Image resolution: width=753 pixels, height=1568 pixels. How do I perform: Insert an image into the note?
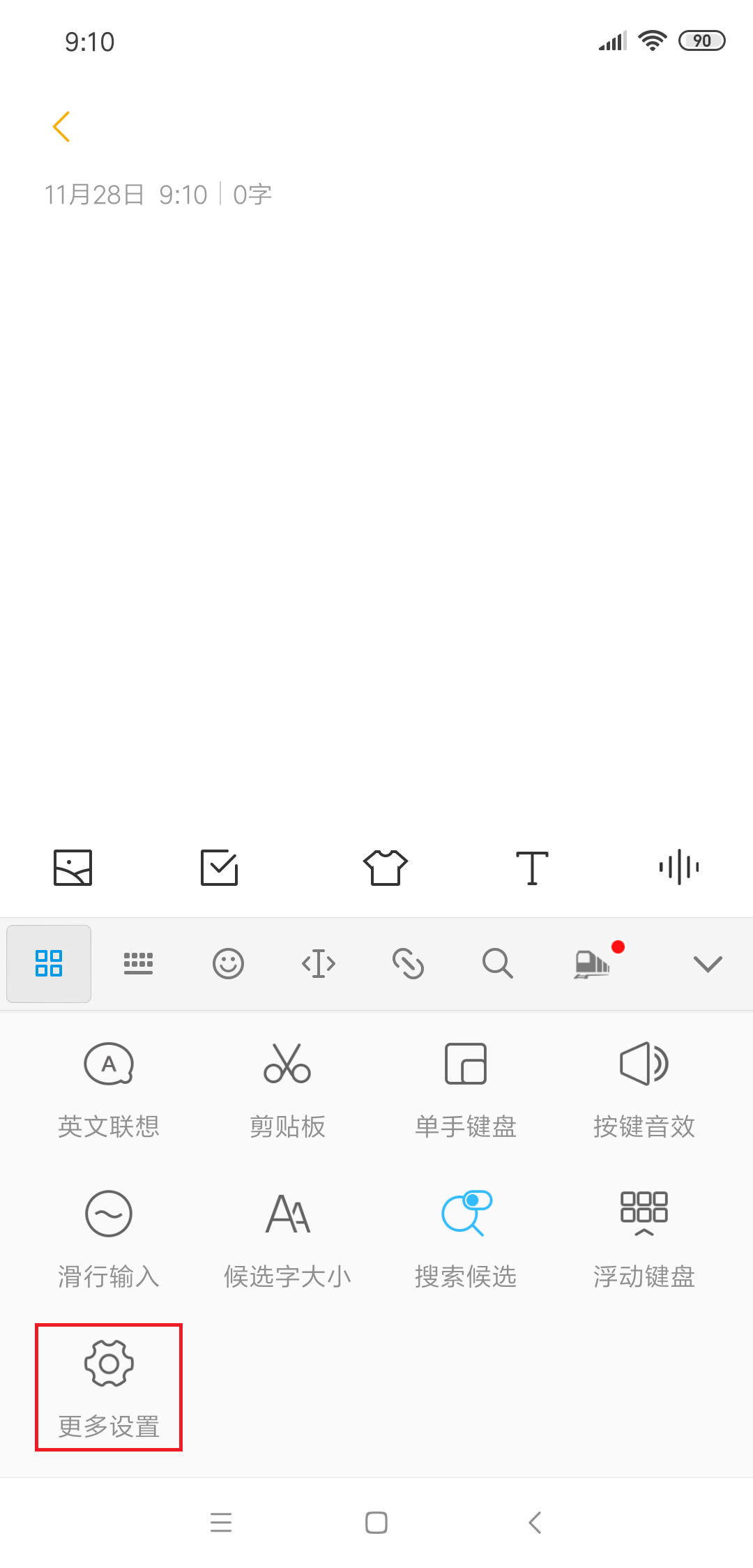point(73,868)
